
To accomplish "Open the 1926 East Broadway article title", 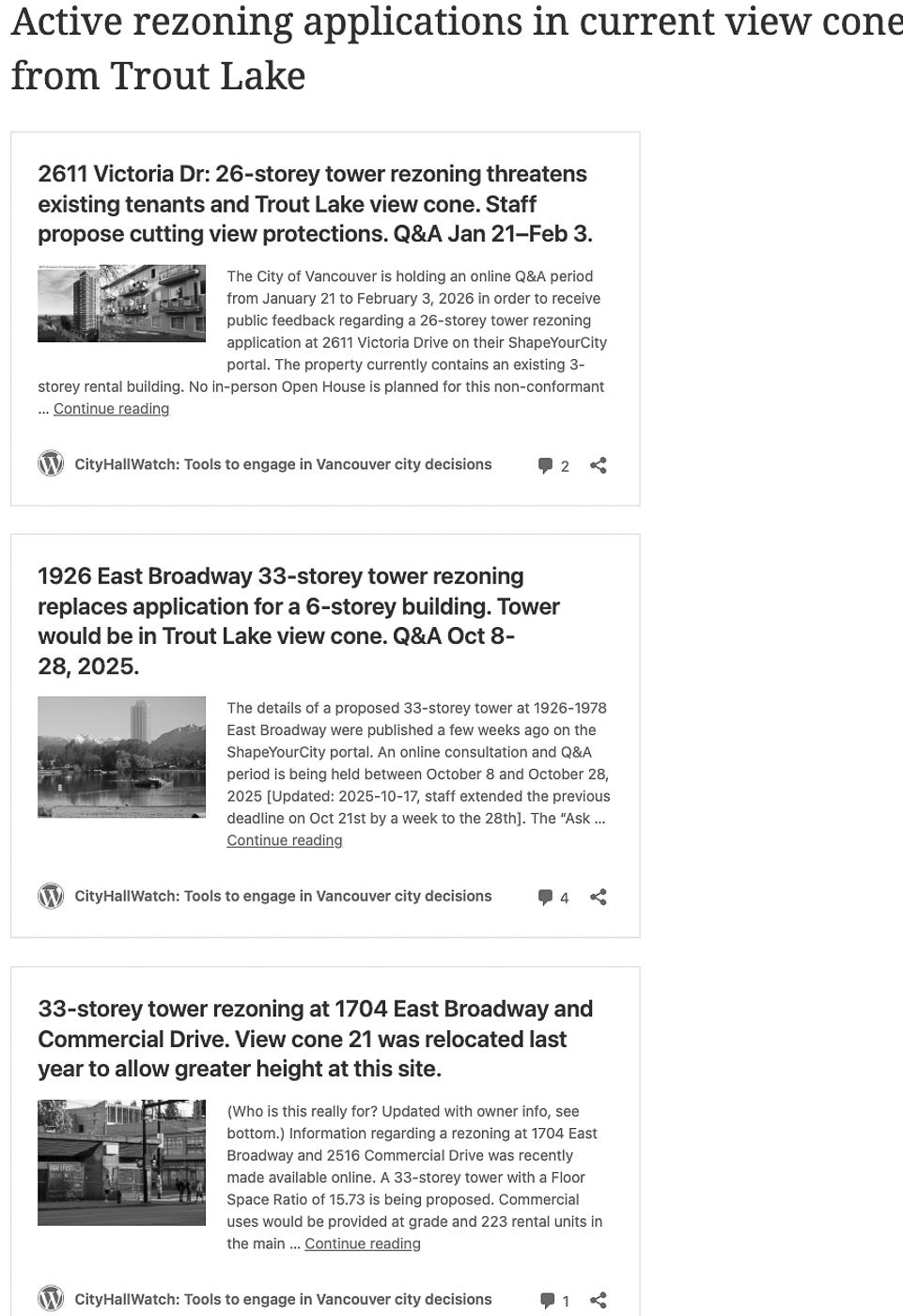I will (x=299, y=621).
